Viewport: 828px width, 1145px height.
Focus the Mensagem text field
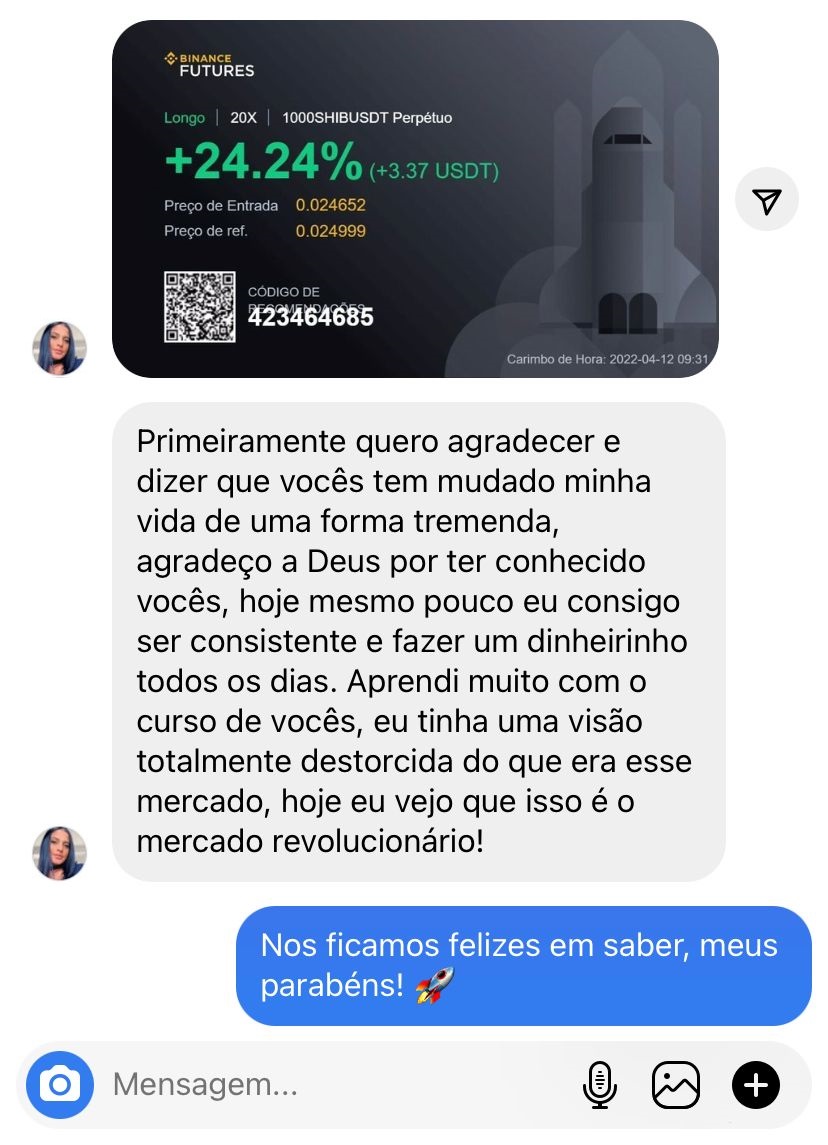click(x=330, y=1084)
